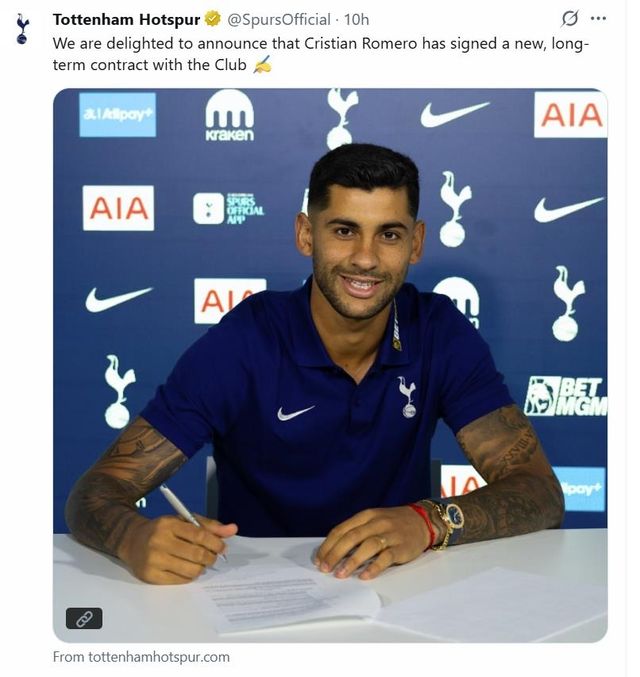Tap the Grok icon beside the menu
This screenshot has width=640, height=677.
(569, 18)
